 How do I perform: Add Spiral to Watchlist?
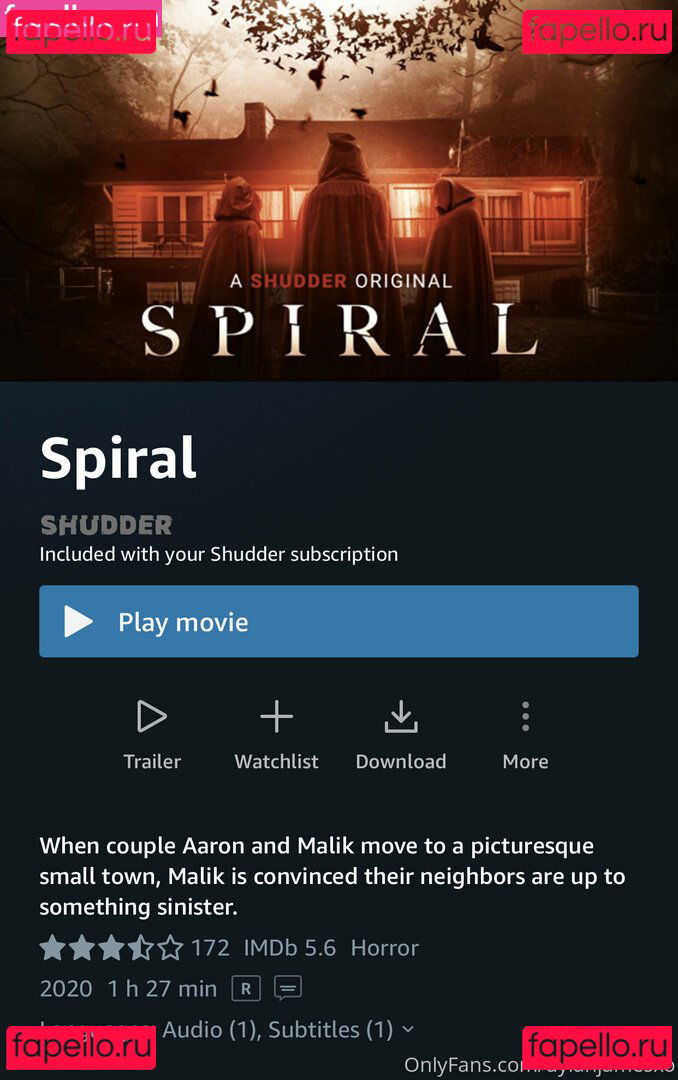(x=276, y=733)
